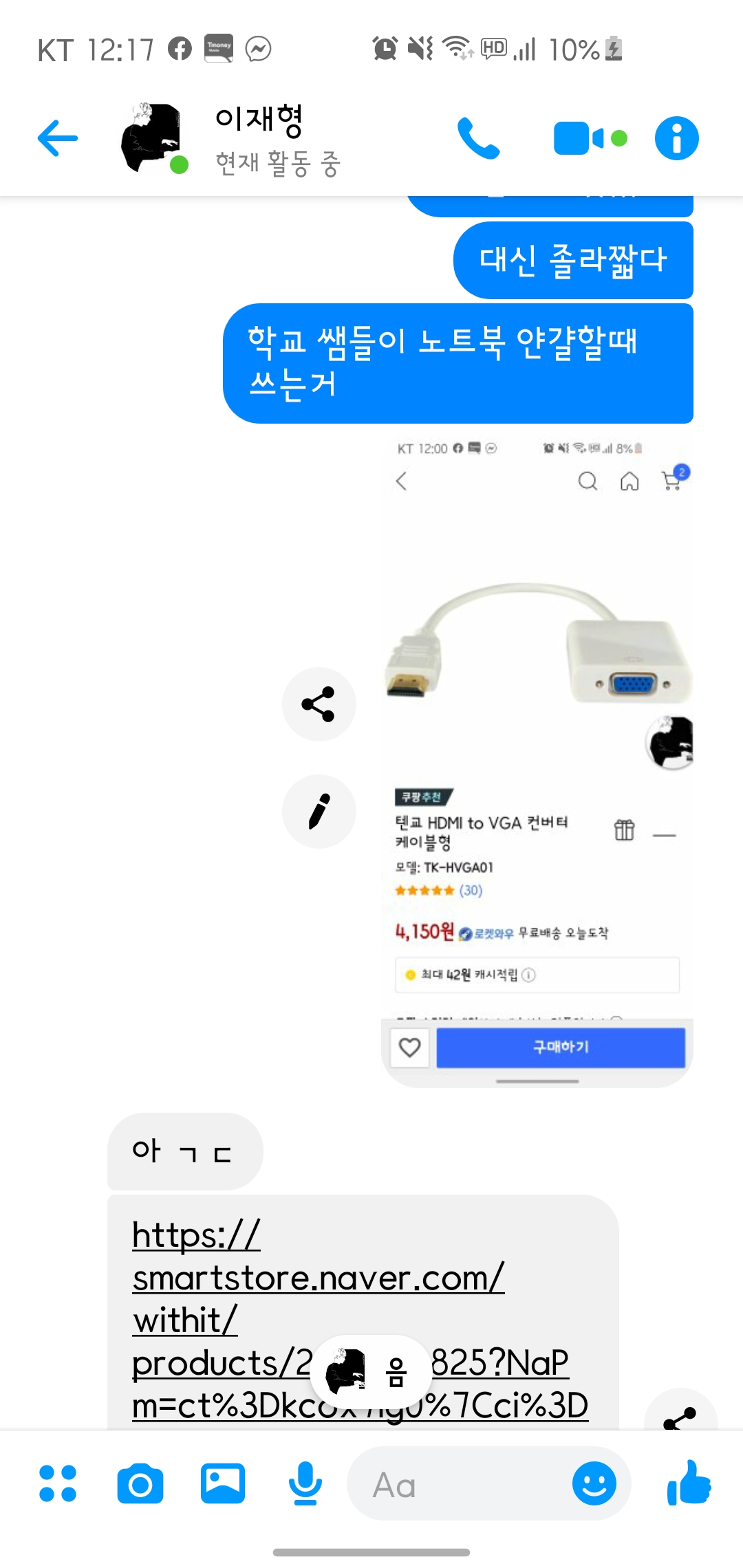Open the emoji picker
The image size is (743, 1568).
pyautogui.click(x=594, y=1483)
